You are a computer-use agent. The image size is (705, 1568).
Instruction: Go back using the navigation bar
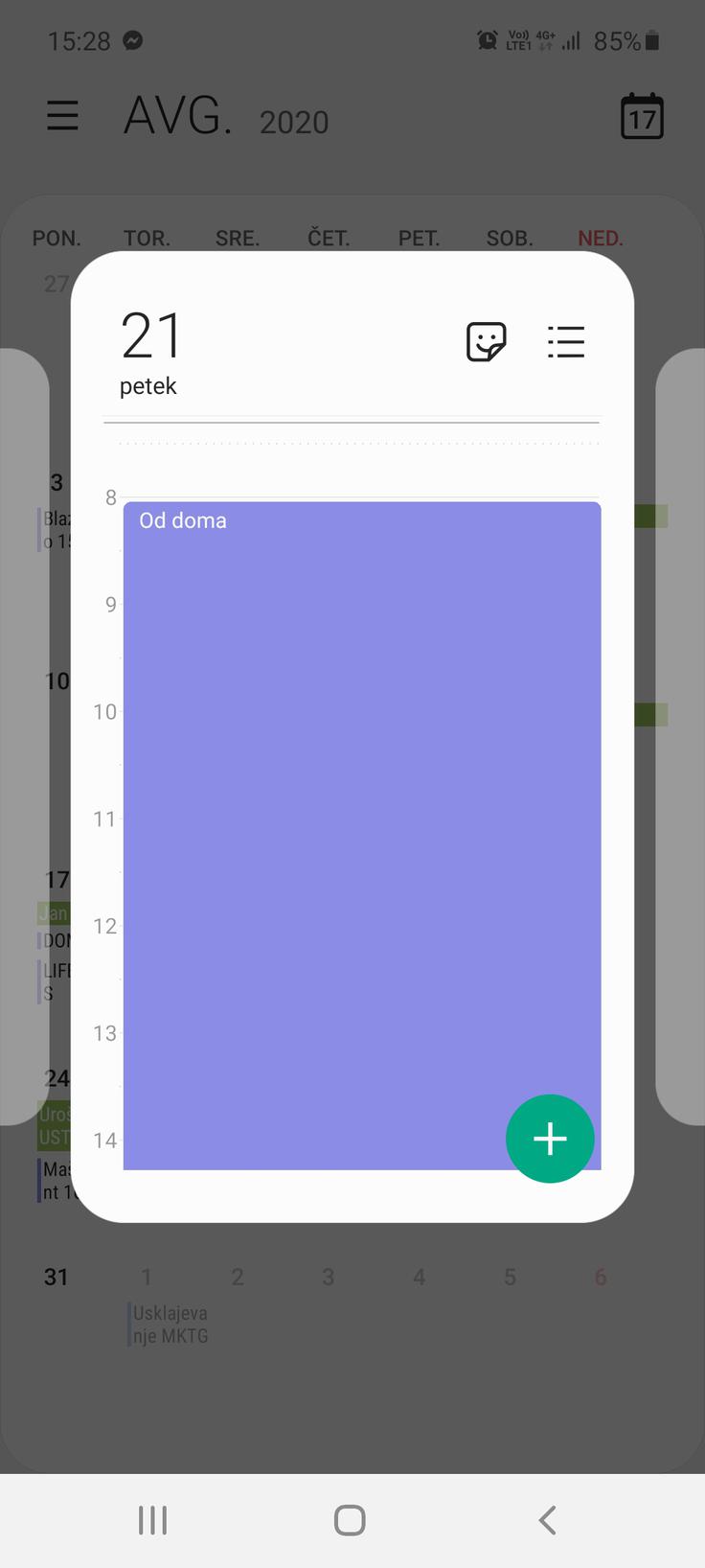click(547, 1520)
